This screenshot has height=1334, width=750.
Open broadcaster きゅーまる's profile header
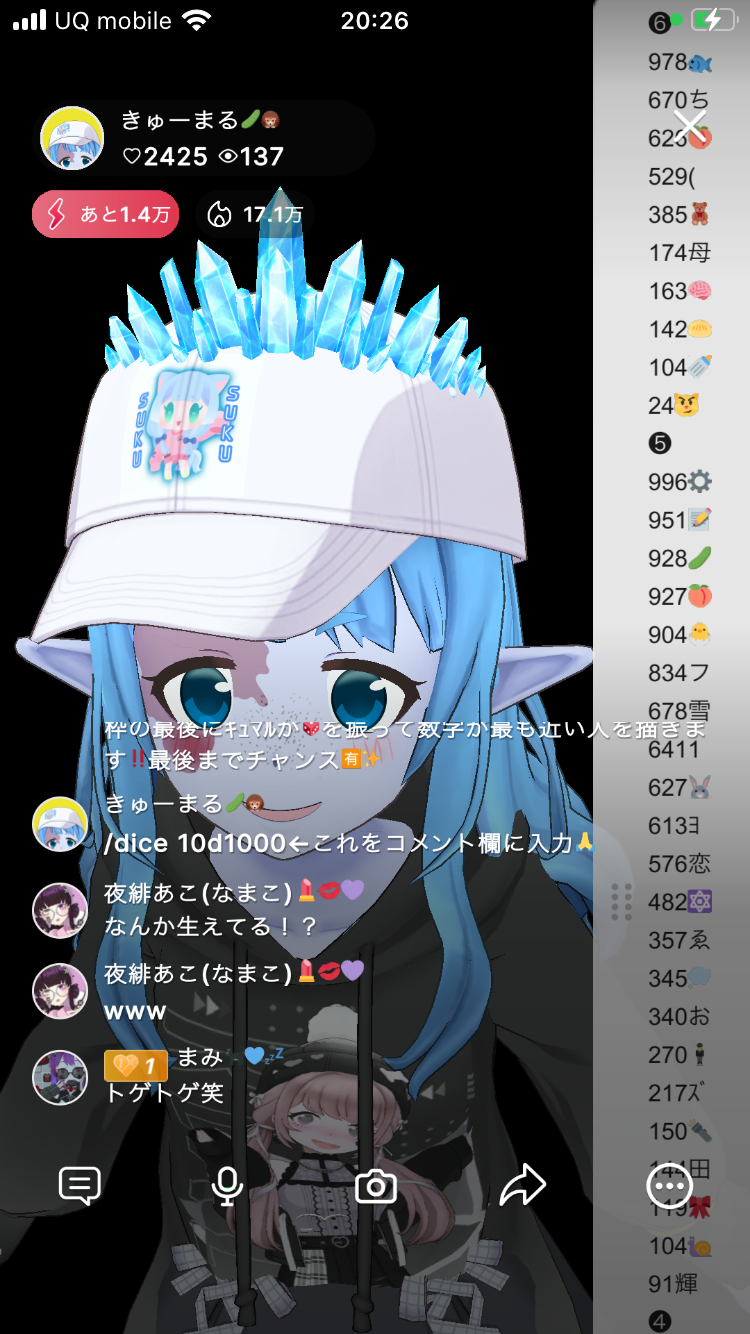200,138
